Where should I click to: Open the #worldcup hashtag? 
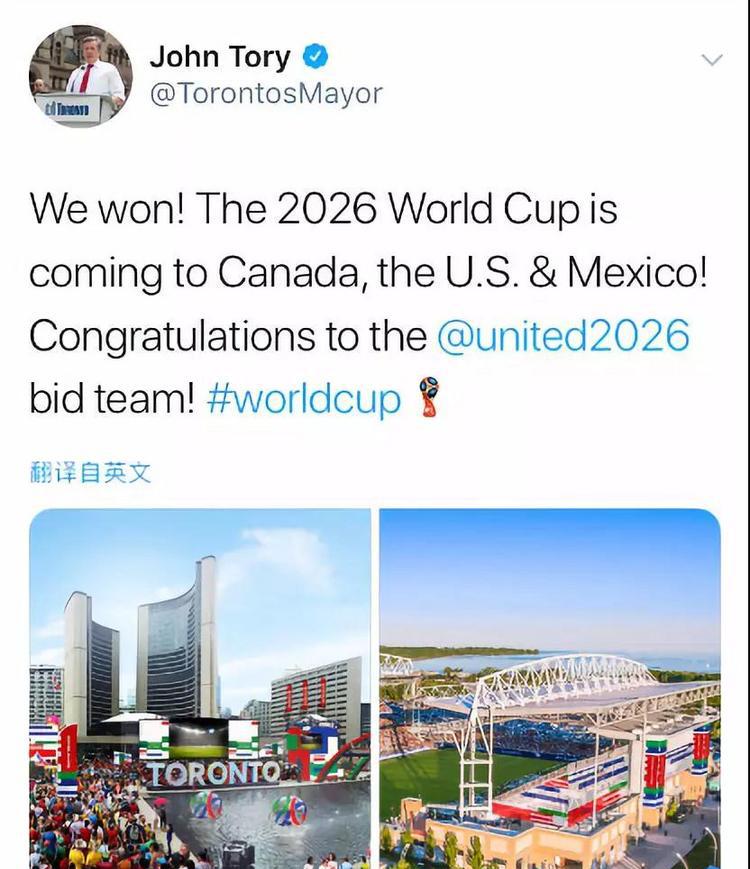[x=304, y=400]
